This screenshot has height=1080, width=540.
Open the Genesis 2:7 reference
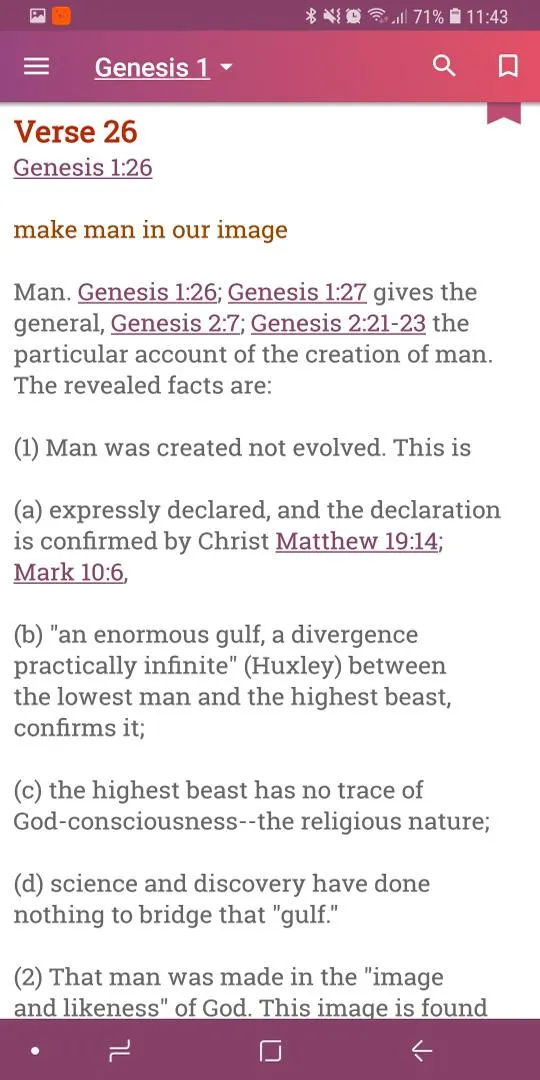(176, 323)
